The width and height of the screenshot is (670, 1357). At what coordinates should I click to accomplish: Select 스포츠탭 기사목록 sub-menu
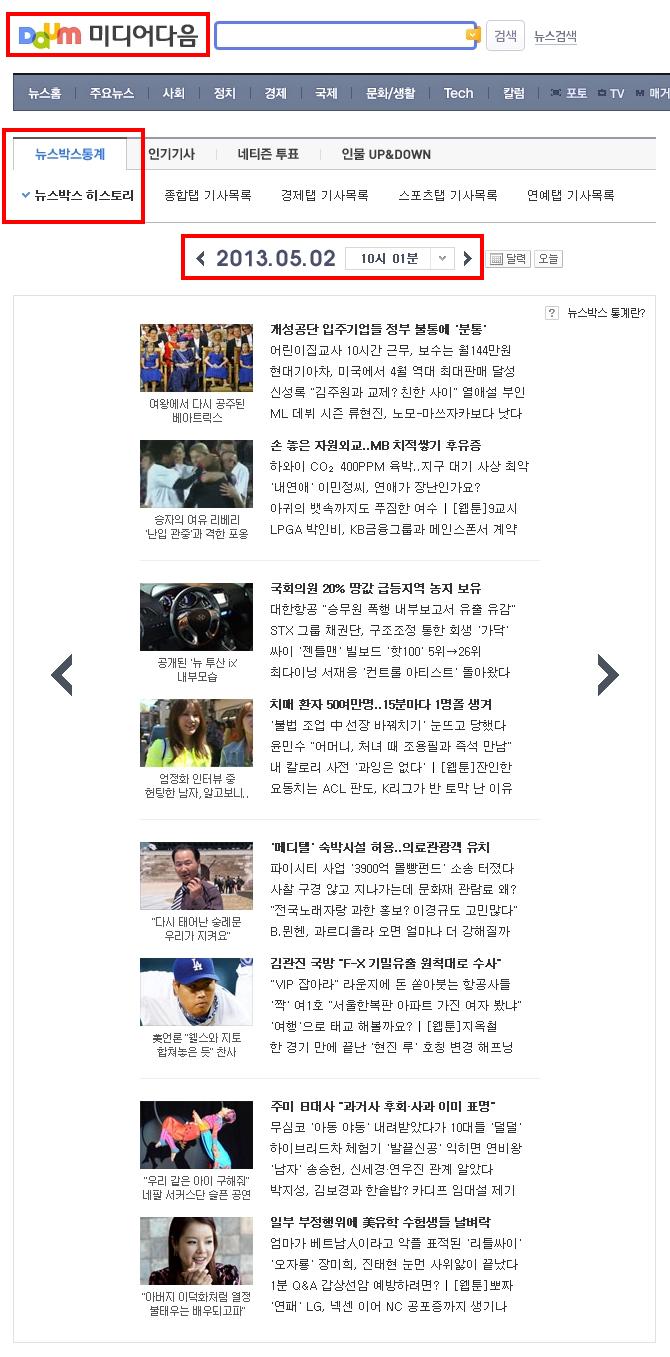[x=447, y=195]
